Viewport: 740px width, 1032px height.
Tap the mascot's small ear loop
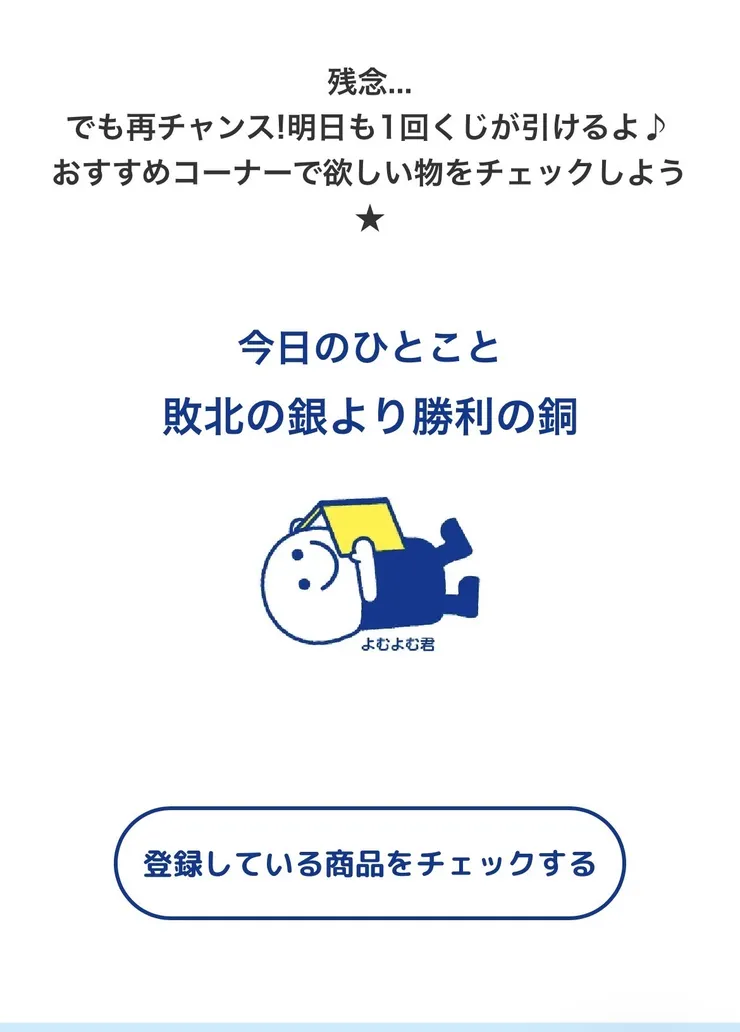coord(297,524)
